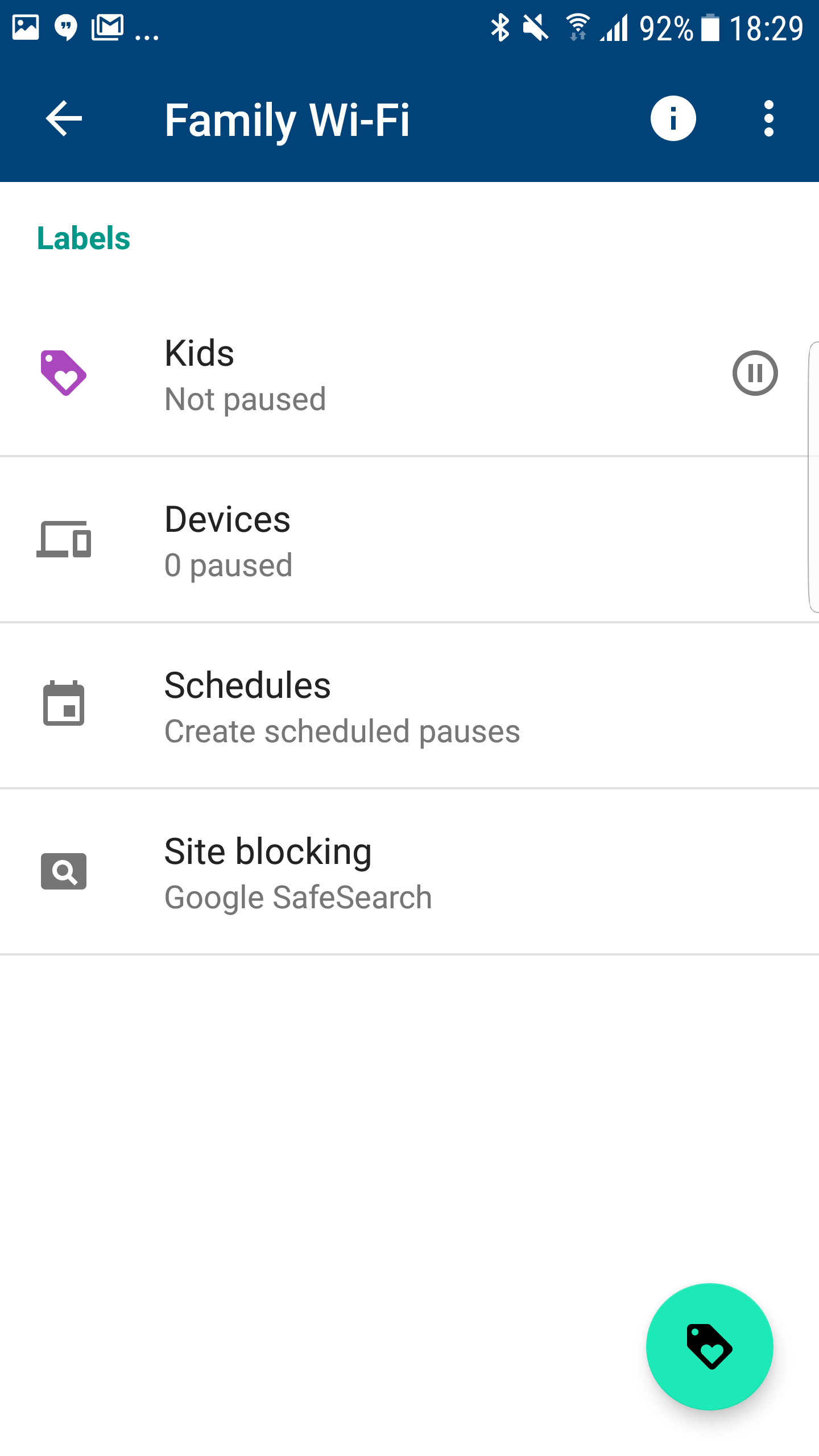The width and height of the screenshot is (819, 1456).
Task: Open Site blocking settings
Action: (x=409, y=871)
